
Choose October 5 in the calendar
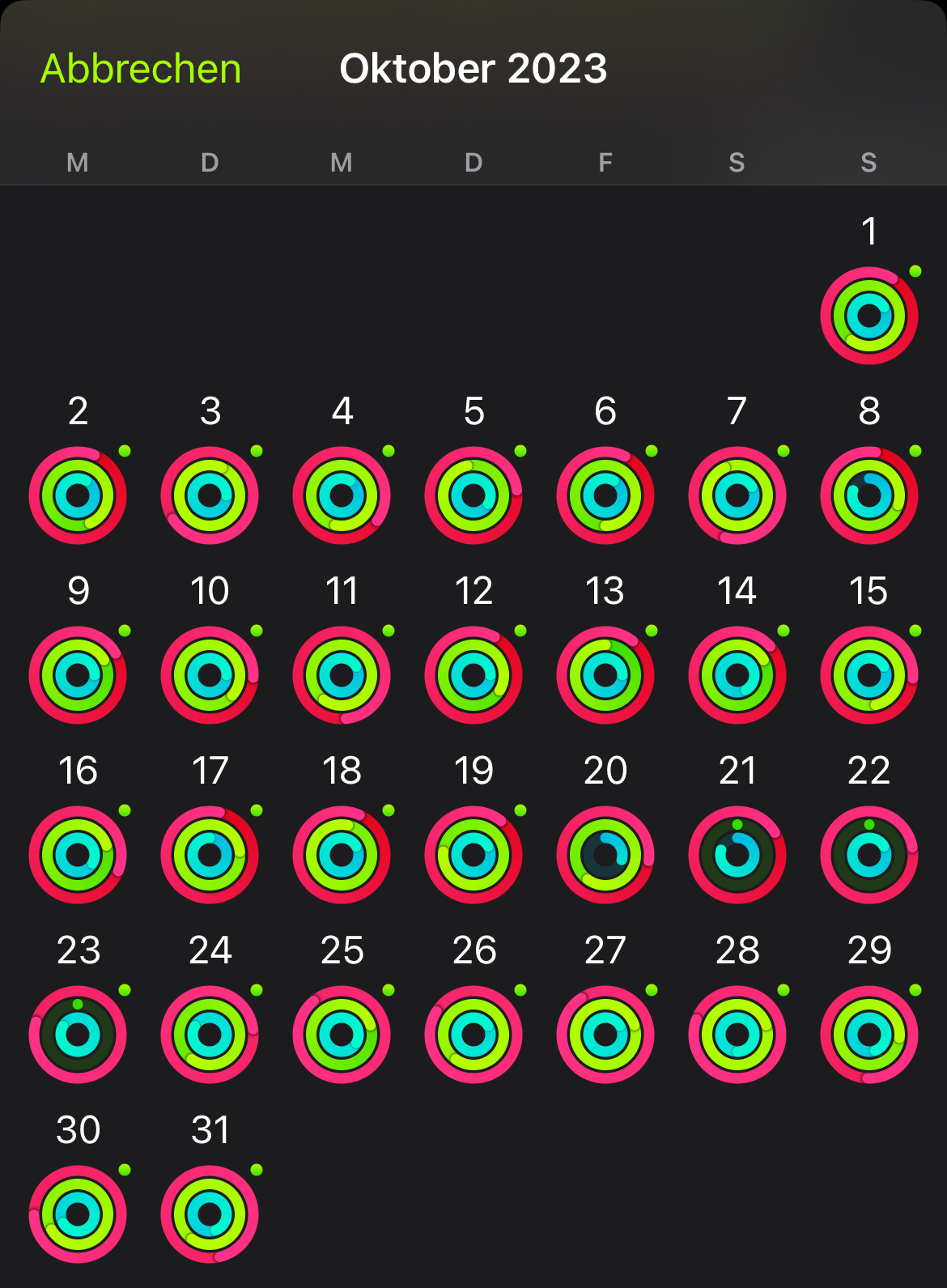[x=473, y=495]
